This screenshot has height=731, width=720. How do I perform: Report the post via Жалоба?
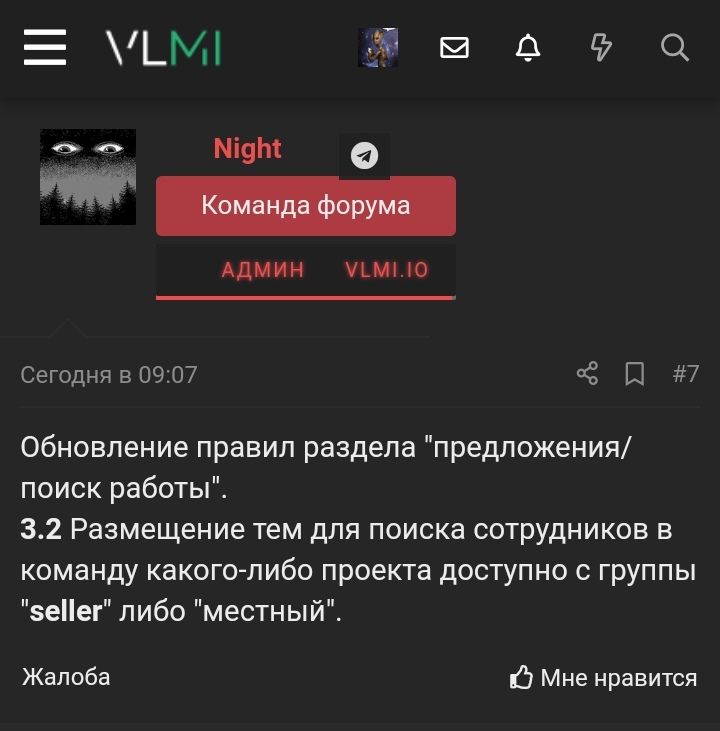(x=66, y=677)
